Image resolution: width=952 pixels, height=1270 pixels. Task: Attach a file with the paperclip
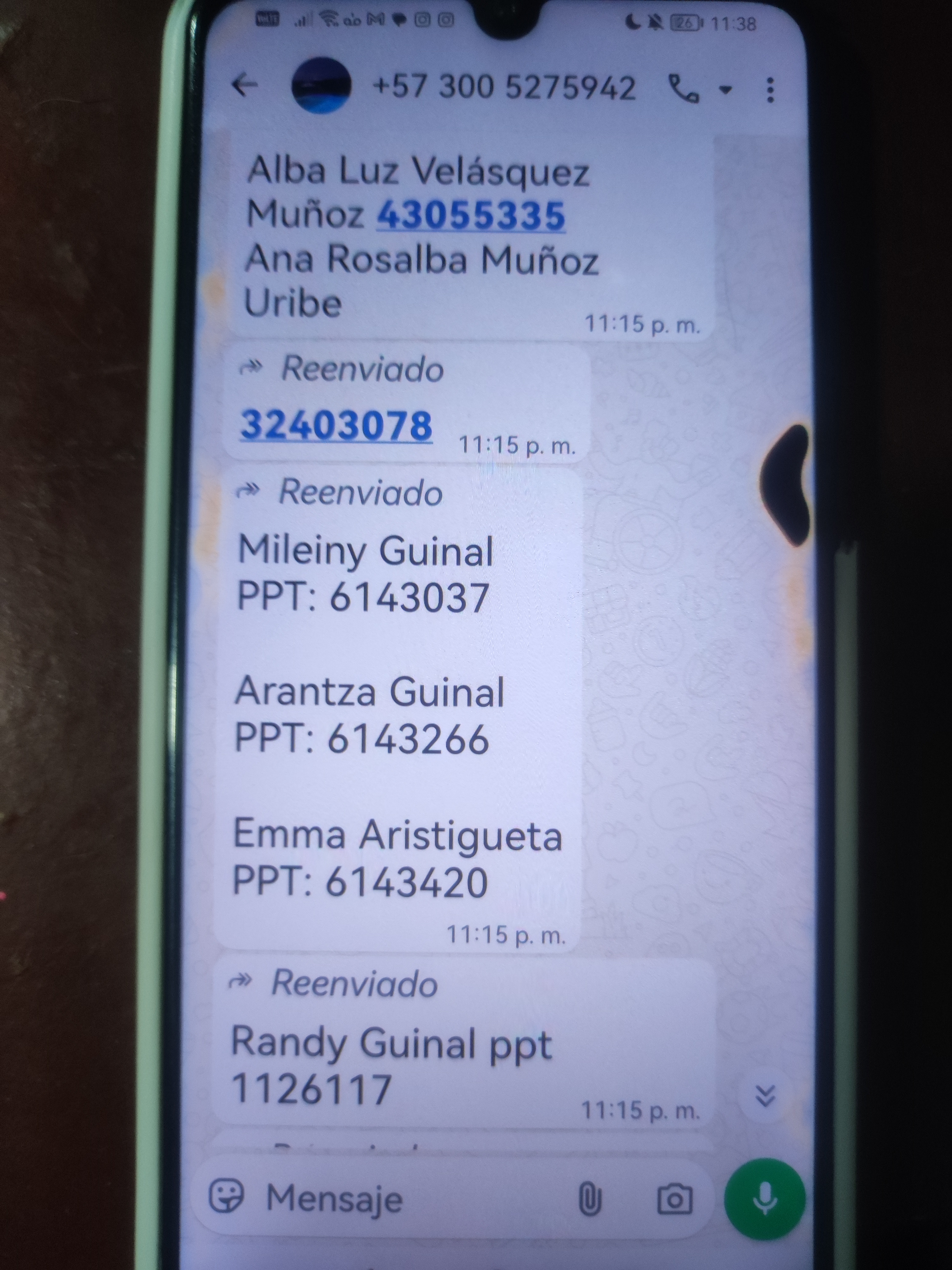point(590,1200)
